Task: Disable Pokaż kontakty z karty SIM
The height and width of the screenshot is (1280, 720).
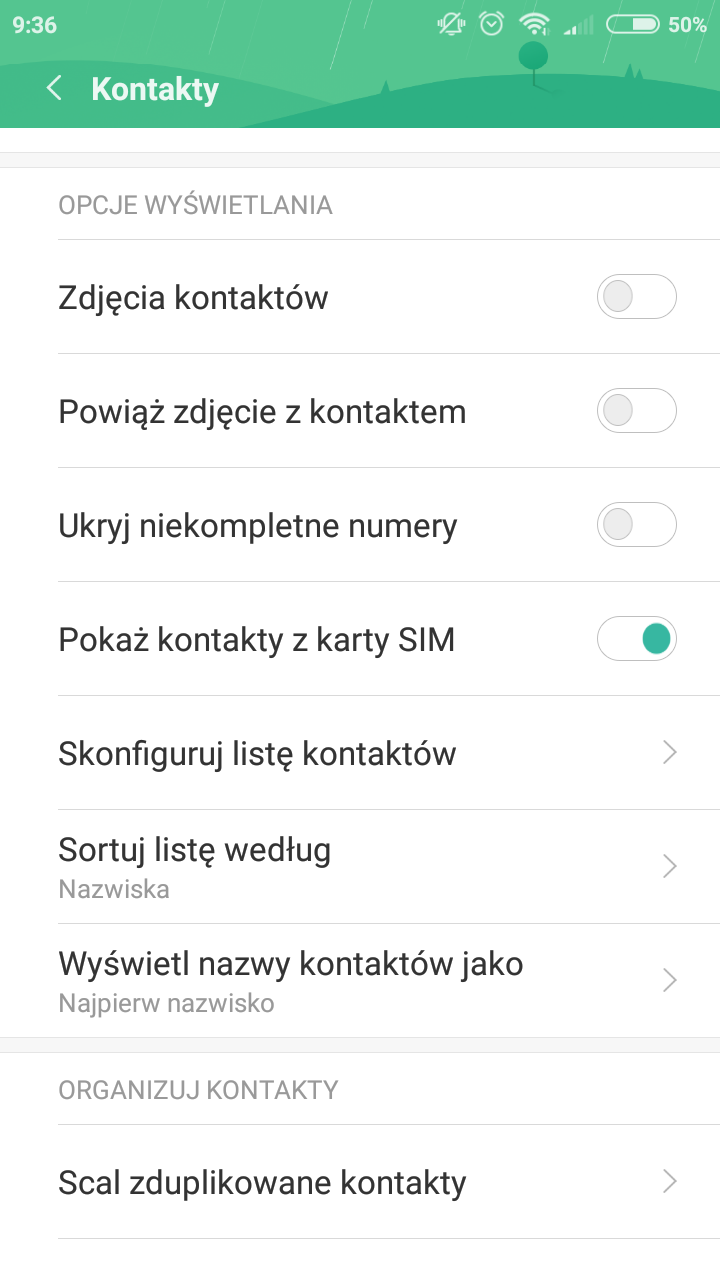Action: click(x=636, y=639)
